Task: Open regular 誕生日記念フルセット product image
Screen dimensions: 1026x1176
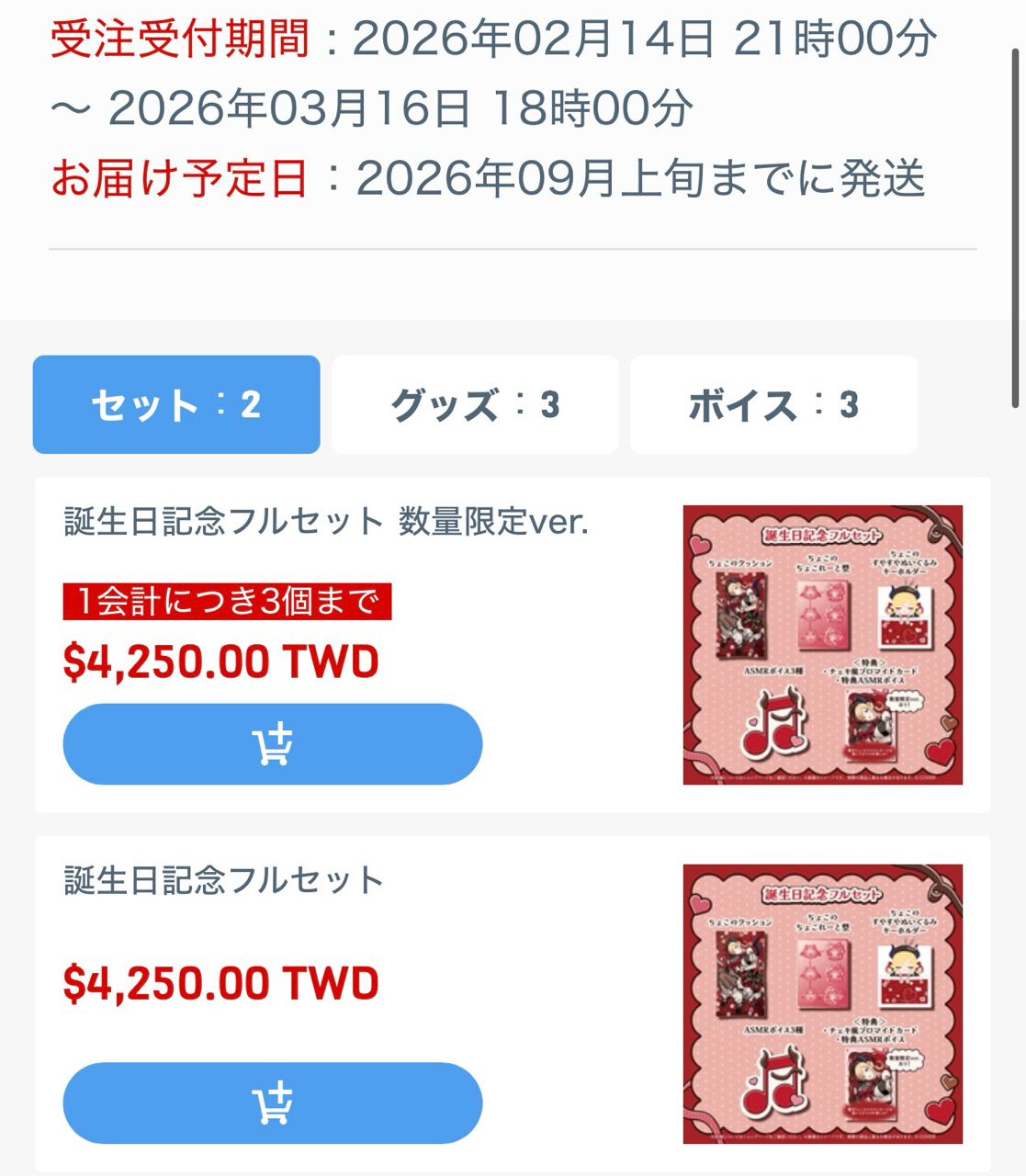Action: pyautogui.click(x=822, y=1003)
